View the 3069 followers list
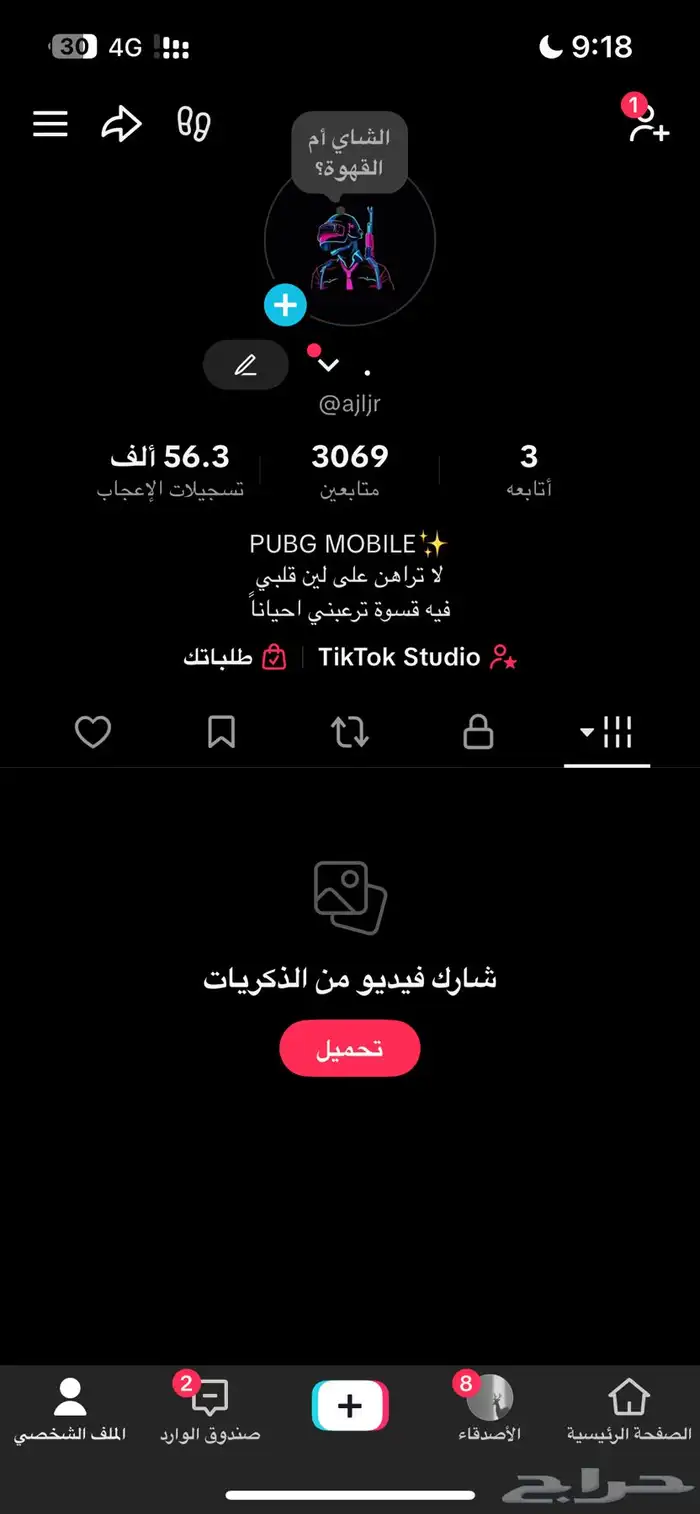This screenshot has width=700, height=1514. pos(349,468)
